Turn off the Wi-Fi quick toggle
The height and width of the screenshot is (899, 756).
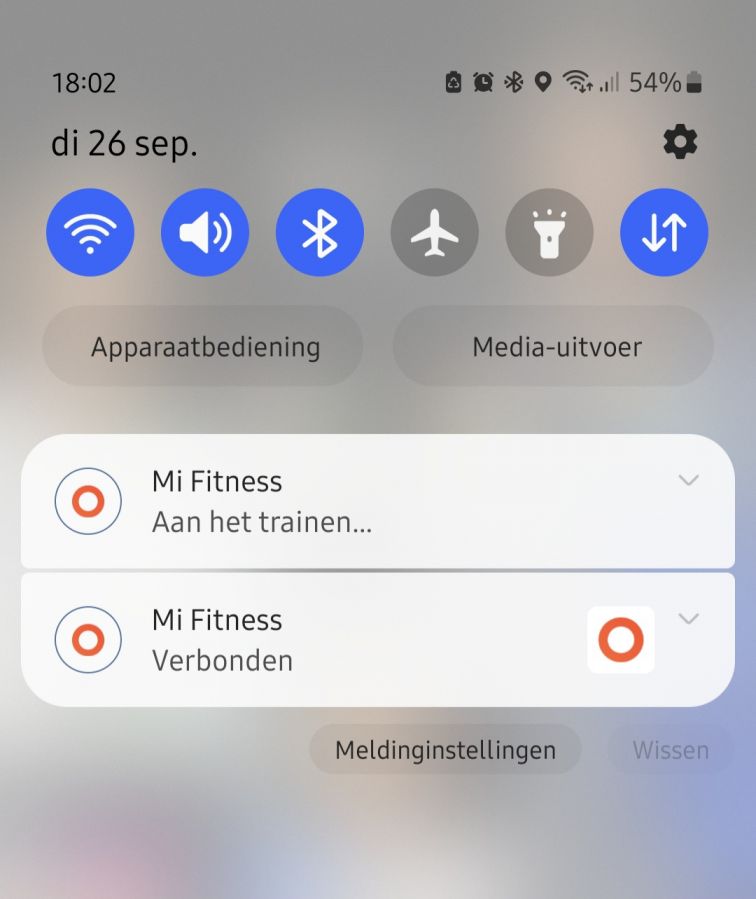tap(90, 232)
